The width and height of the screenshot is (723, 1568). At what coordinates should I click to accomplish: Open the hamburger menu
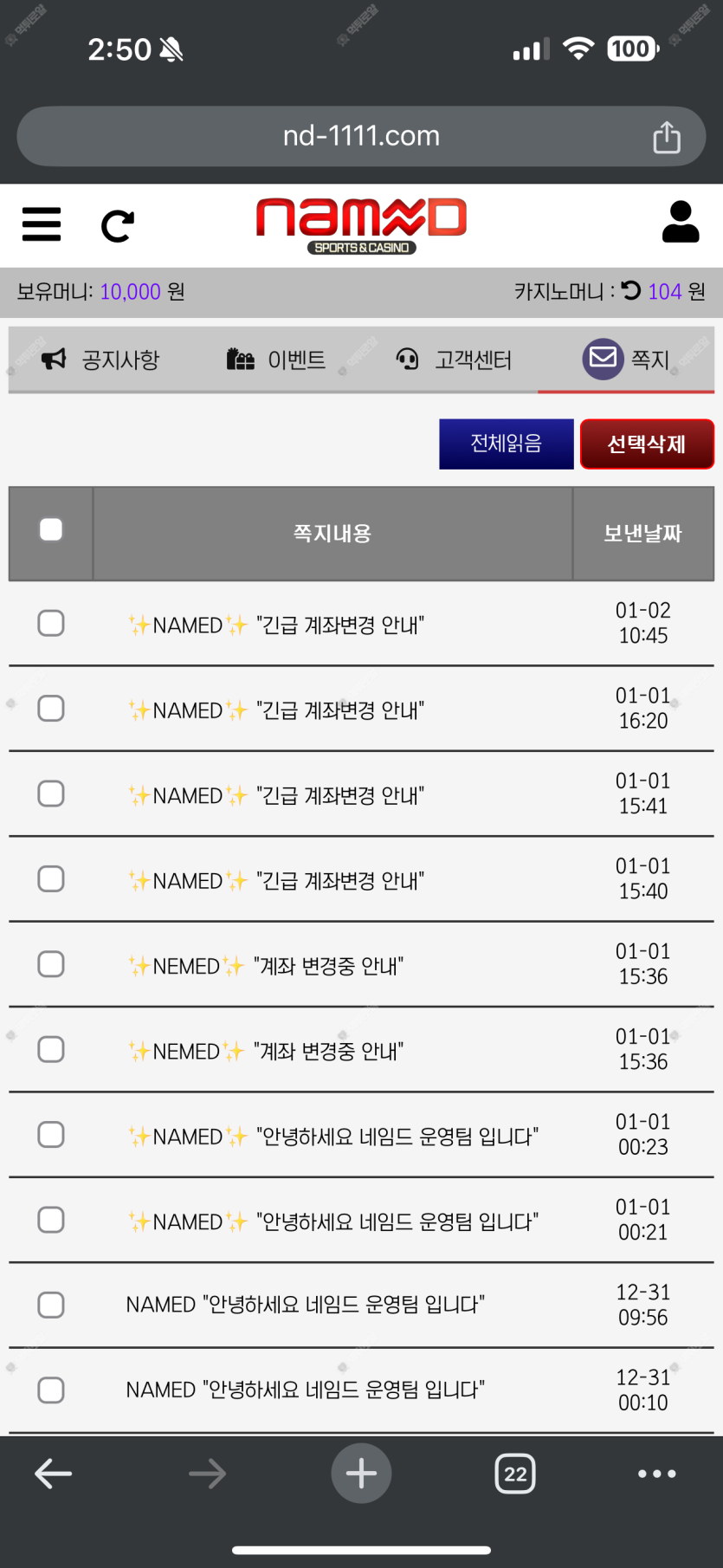click(42, 224)
